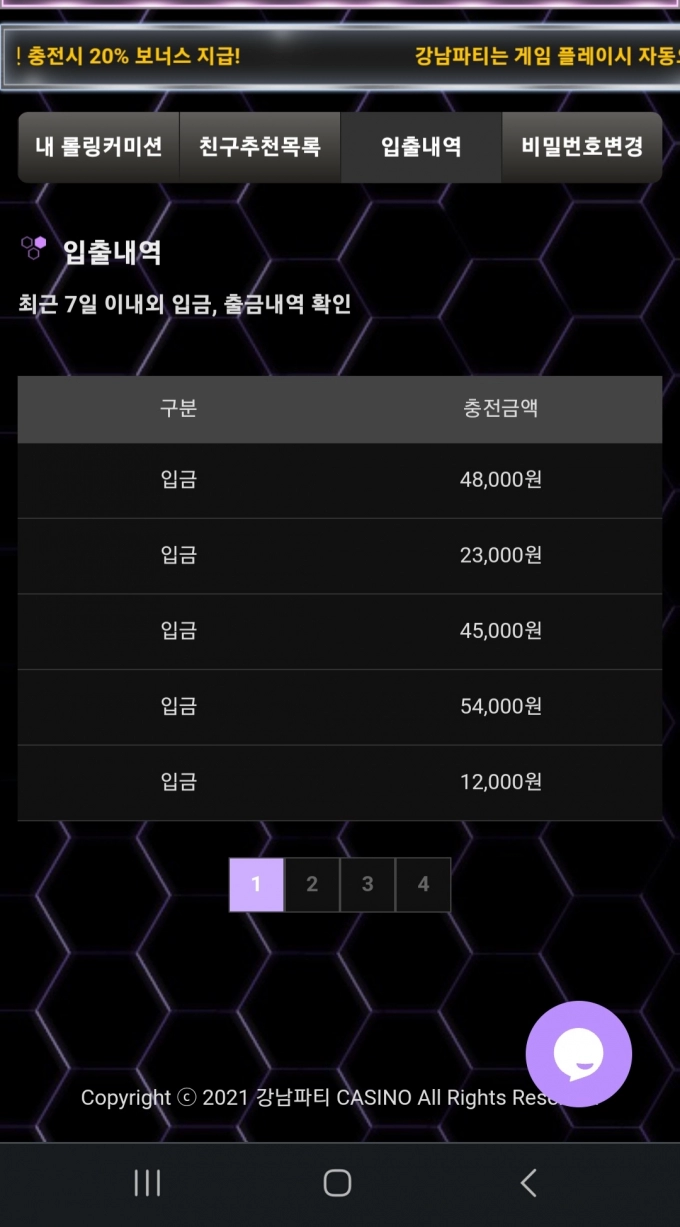Screen dimensions: 680x1227
Task: Go to page 2 of the history
Action: click(312, 884)
